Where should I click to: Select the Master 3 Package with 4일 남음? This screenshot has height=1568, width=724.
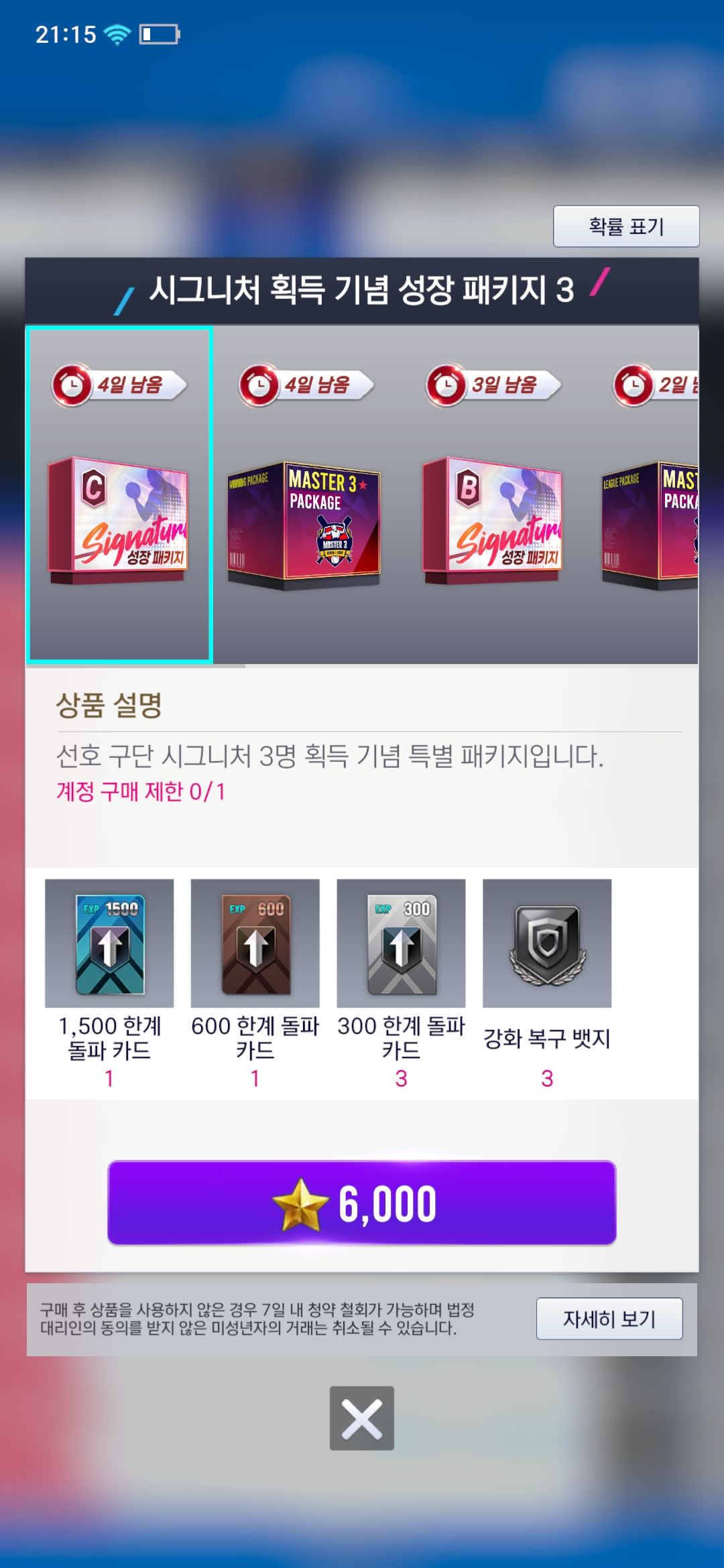click(306, 495)
